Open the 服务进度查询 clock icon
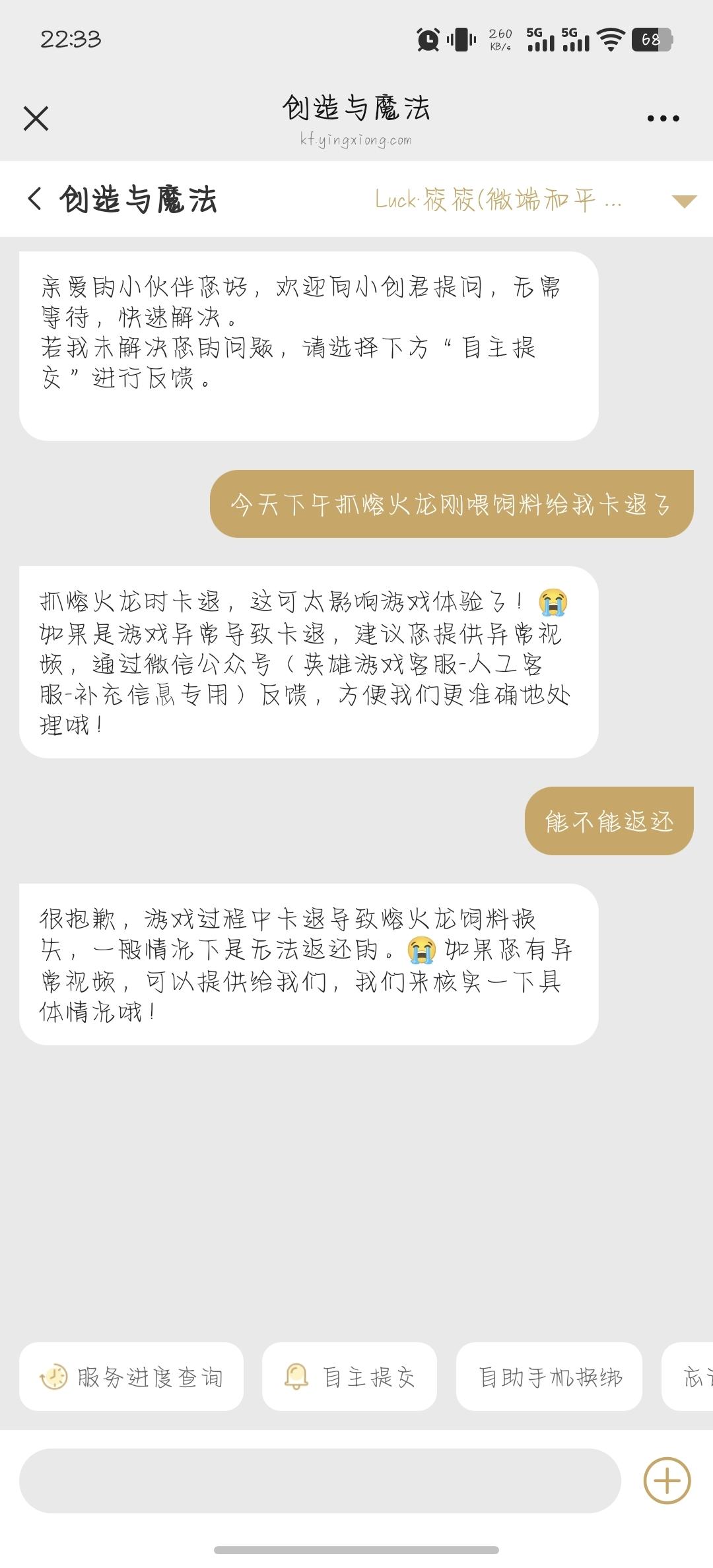Screen dimensions: 713x1568 [54, 1378]
